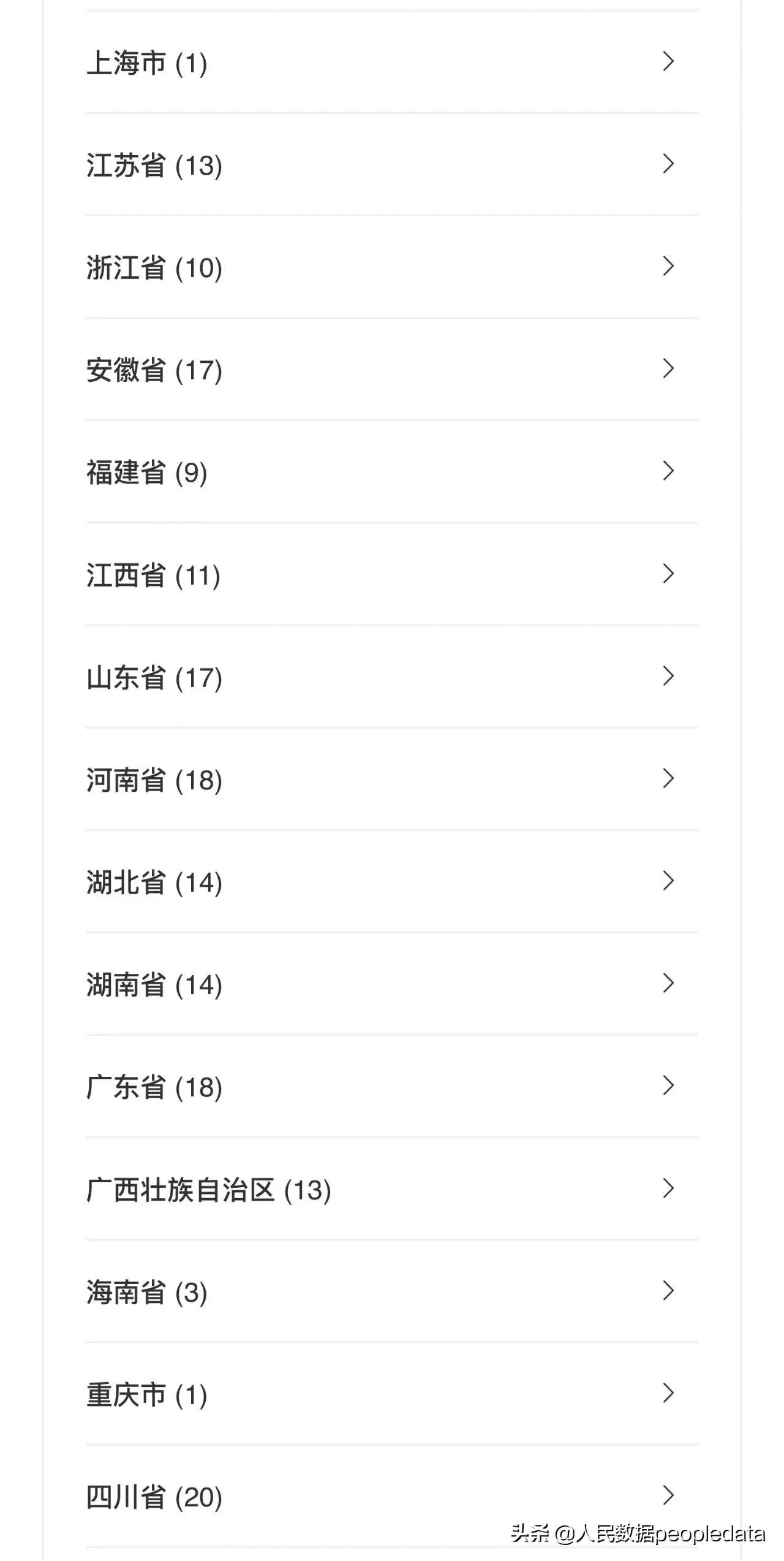Open the 重庆市 (1) row
This screenshot has width=784, height=1561.
coord(392,1394)
